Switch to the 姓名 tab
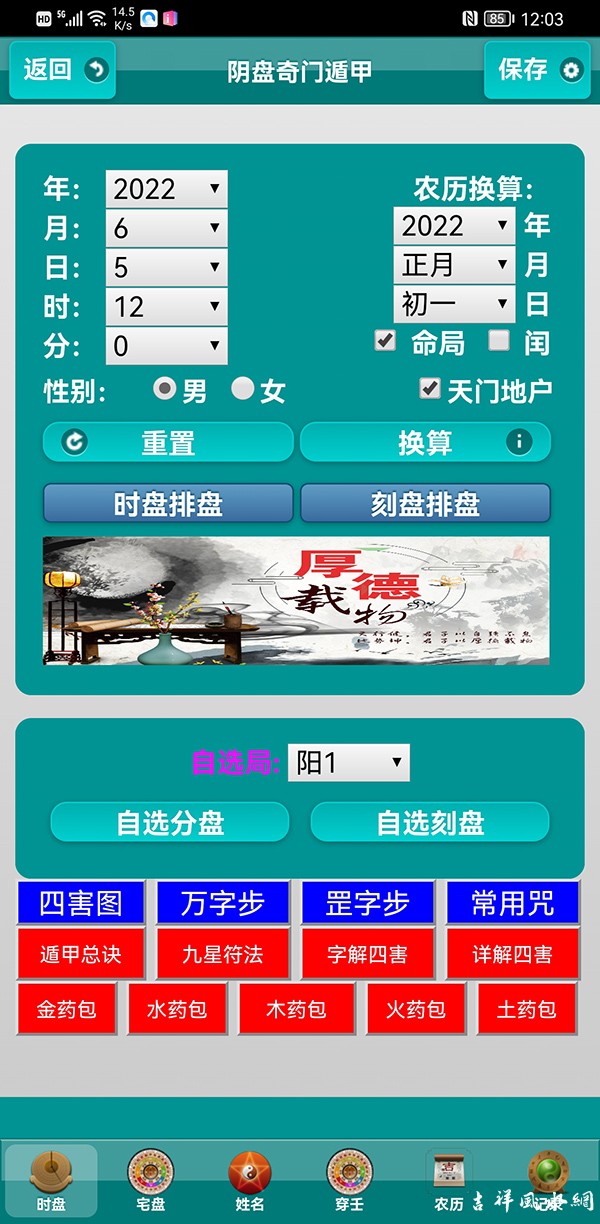The width and height of the screenshot is (600, 1224). point(249,1180)
